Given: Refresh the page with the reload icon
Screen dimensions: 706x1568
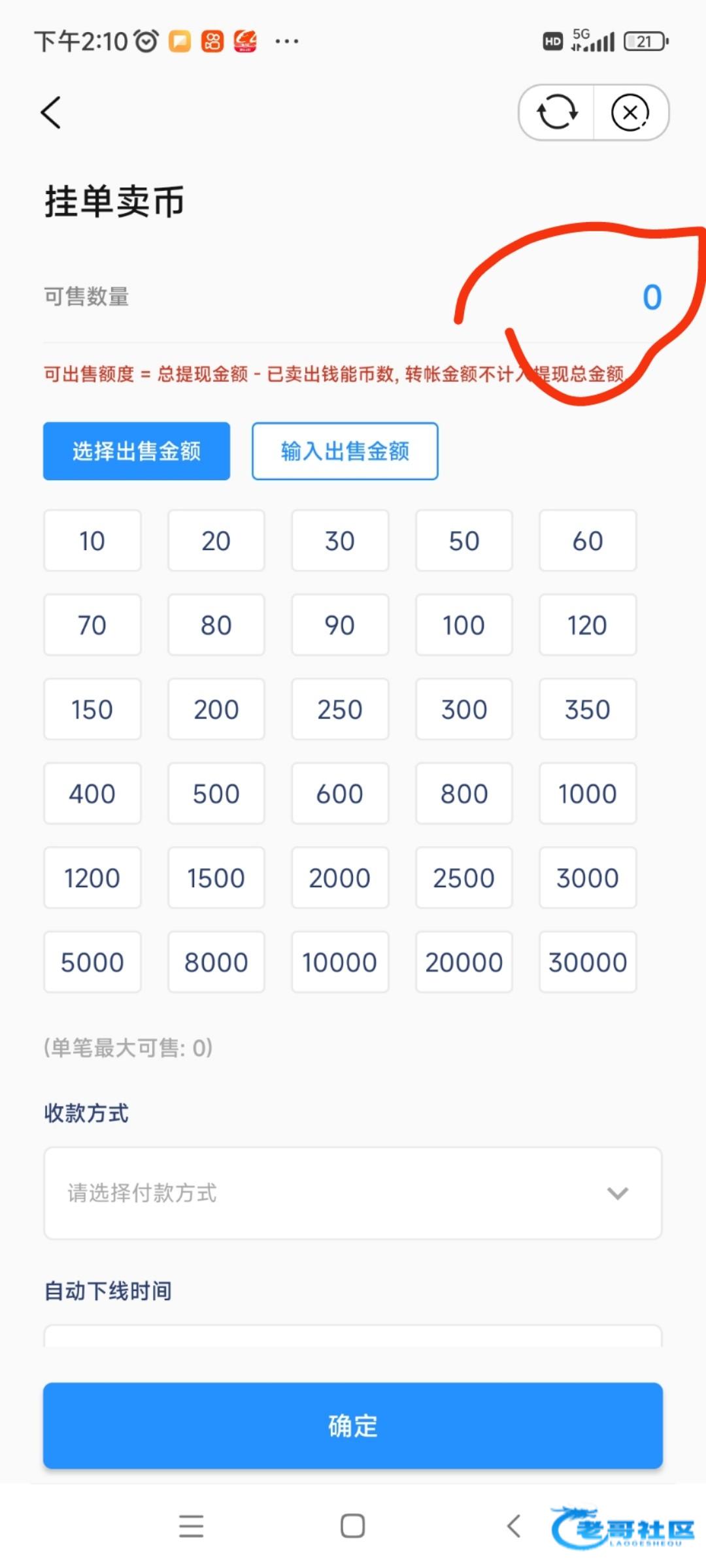Looking at the screenshot, I should pos(557,112).
